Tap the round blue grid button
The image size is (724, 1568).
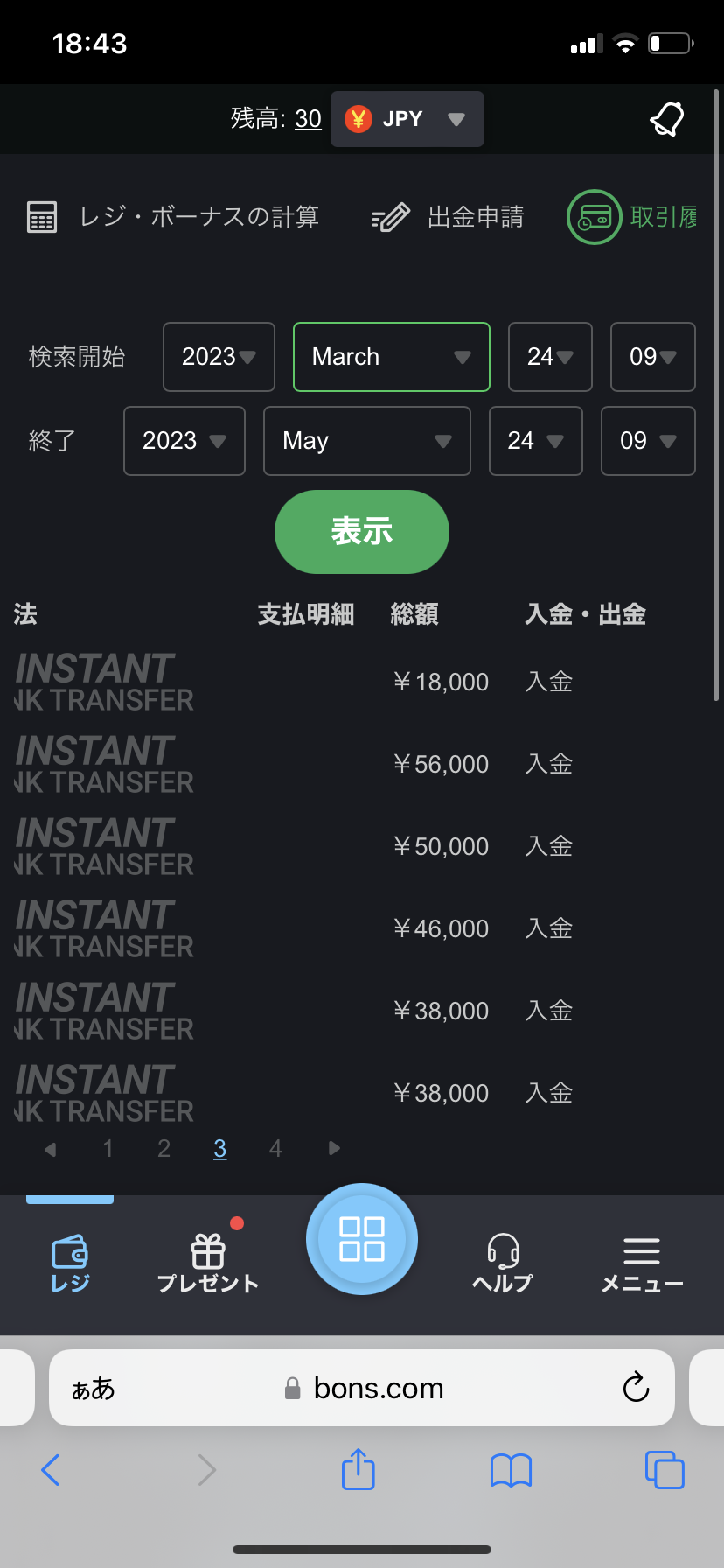pyautogui.click(x=362, y=1239)
